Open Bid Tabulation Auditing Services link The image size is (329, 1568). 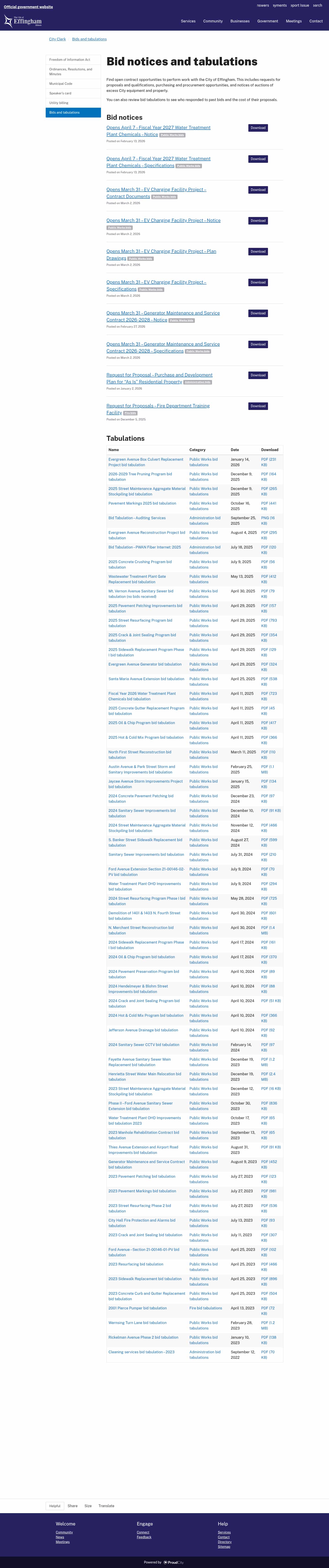click(137, 518)
